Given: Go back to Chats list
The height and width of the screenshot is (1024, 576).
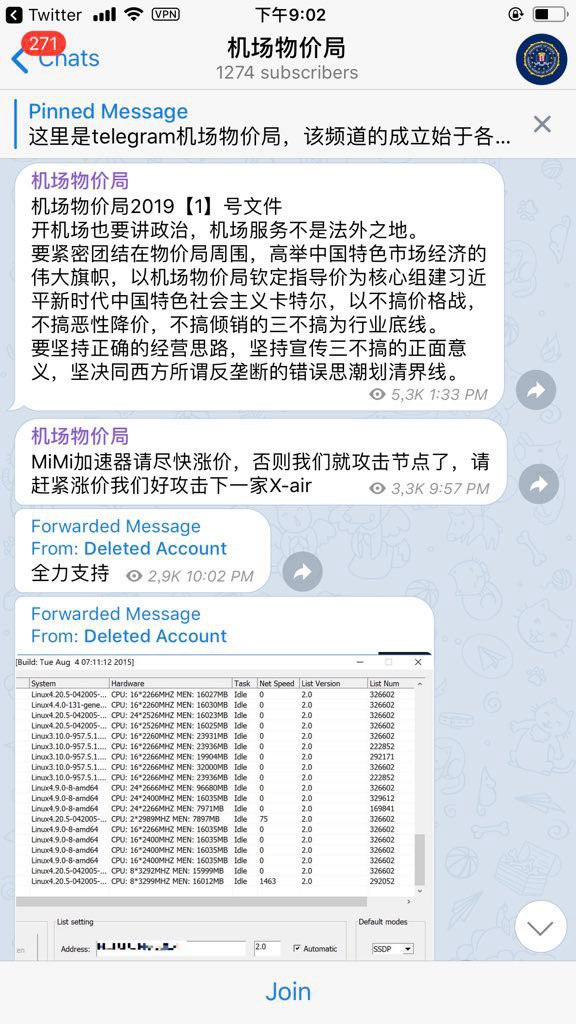Looking at the screenshot, I should (x=55, y=58).
